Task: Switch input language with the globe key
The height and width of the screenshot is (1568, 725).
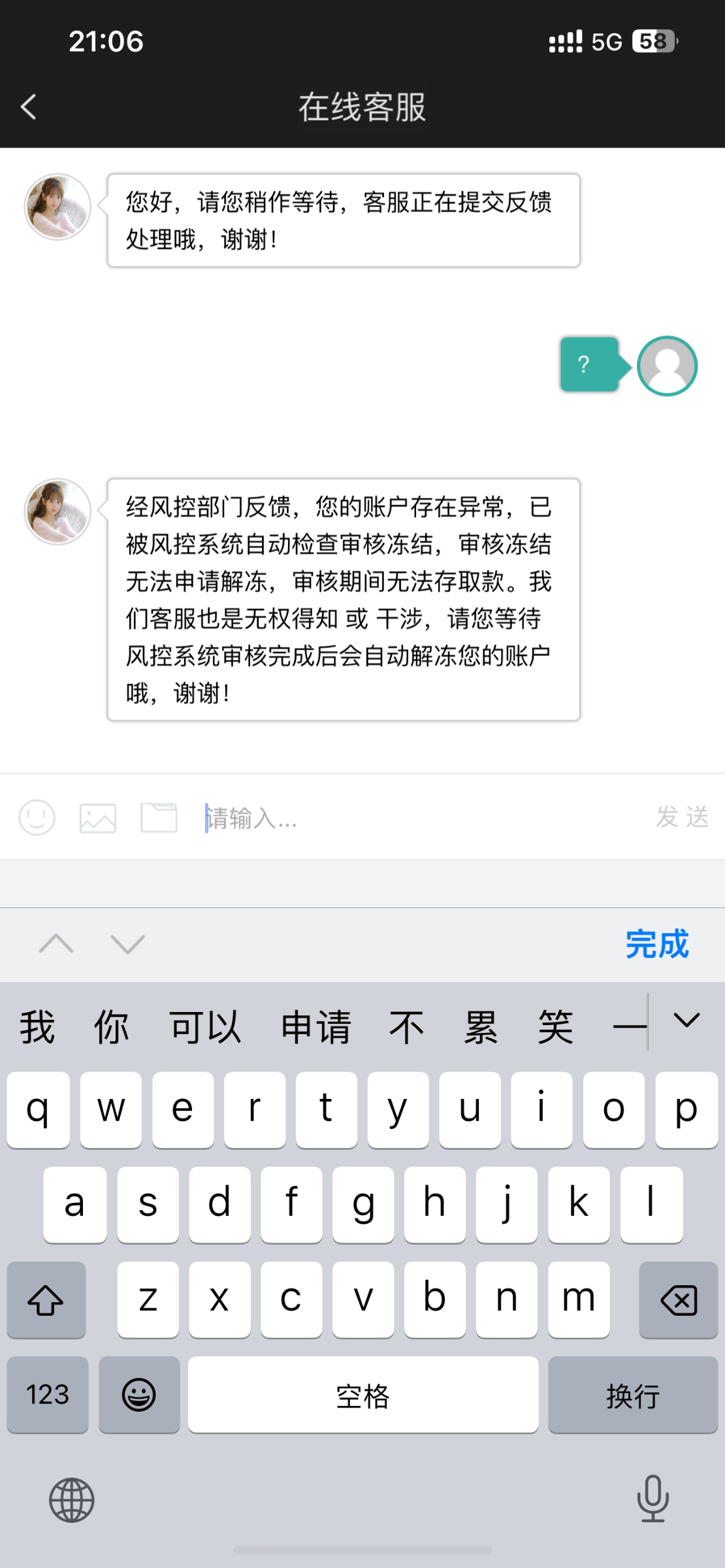Action: click(x=72, y=1500)
